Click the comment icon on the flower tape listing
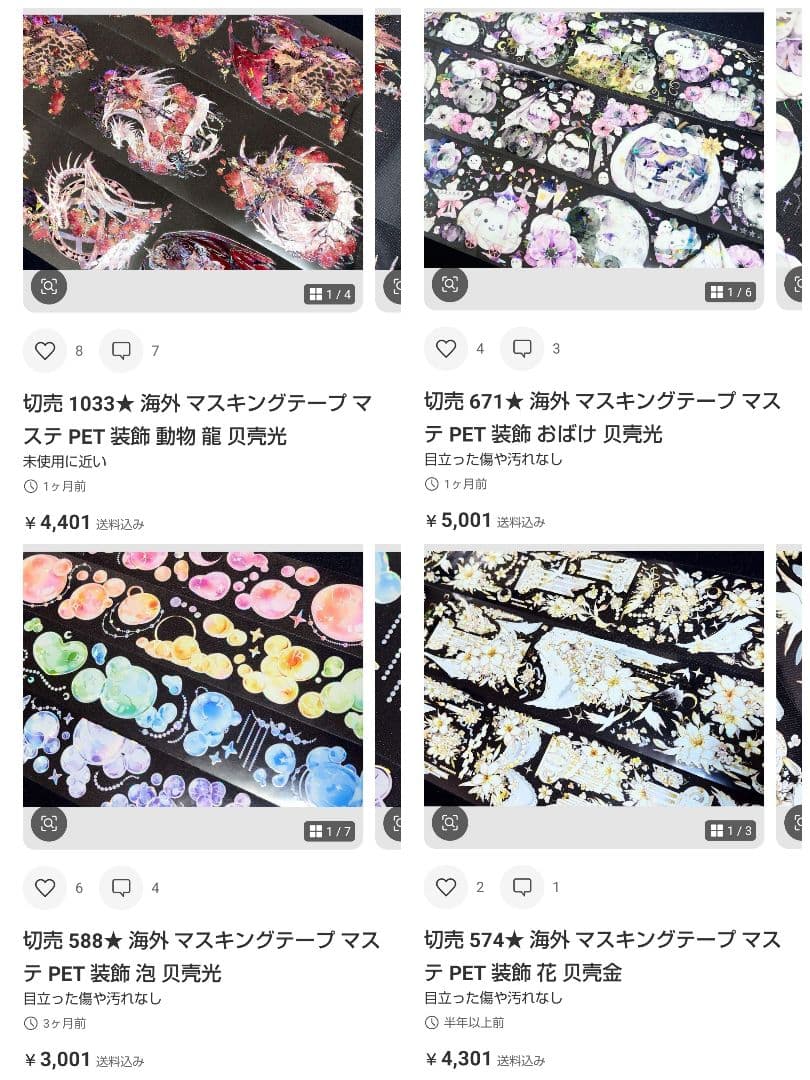 click(522, 886)
